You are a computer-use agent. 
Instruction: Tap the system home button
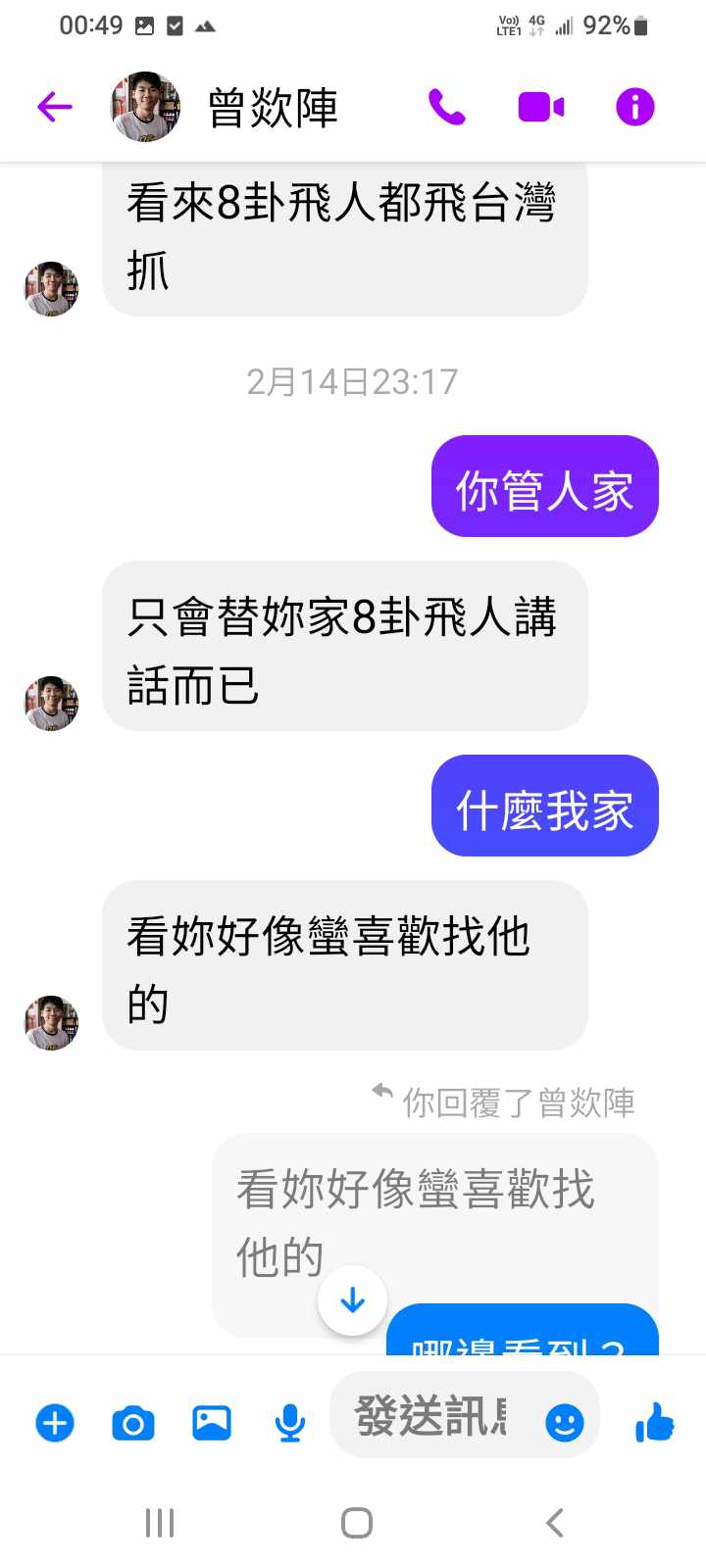[356, 1523]
